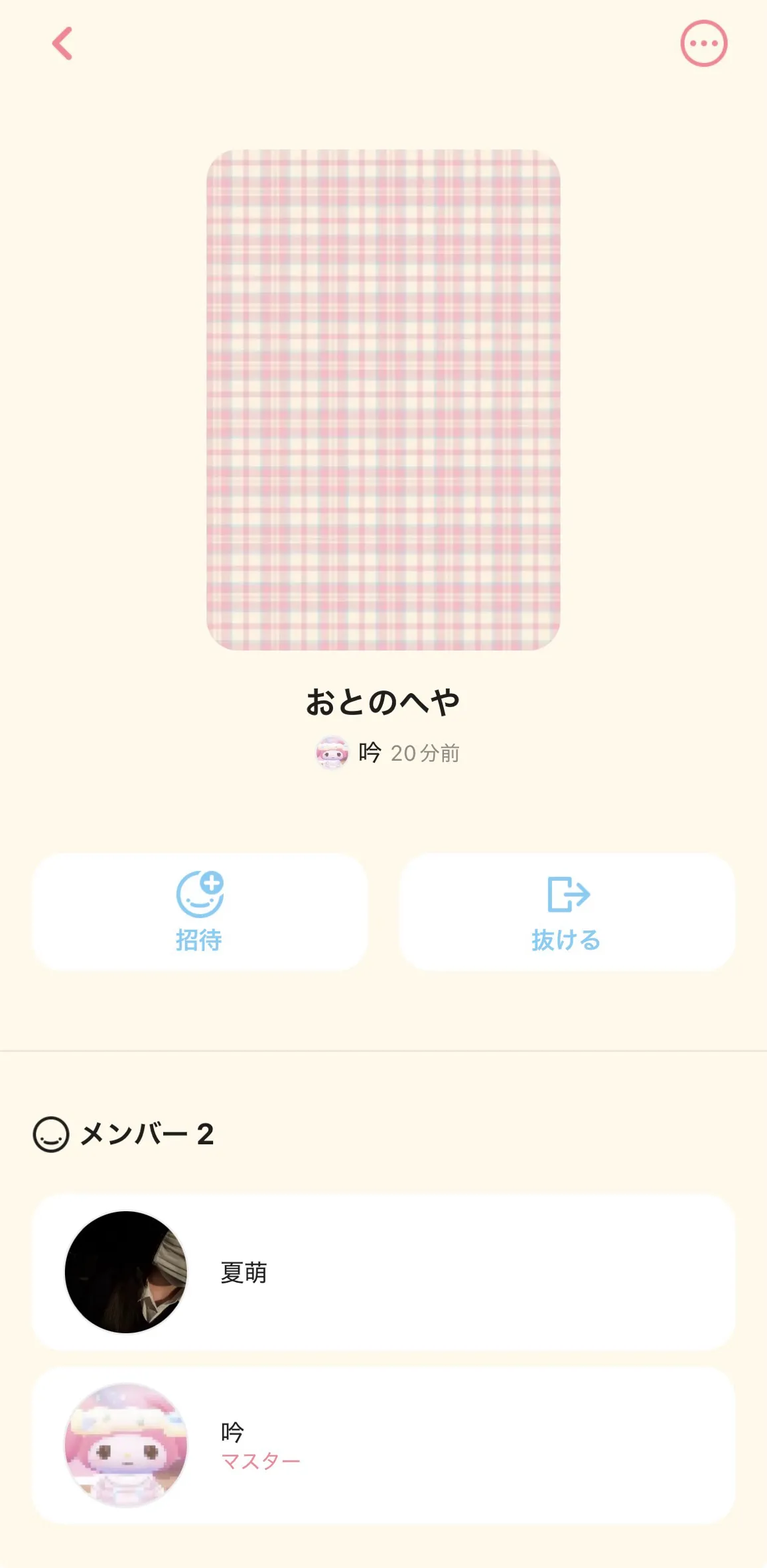Screen dimensions: 767x1568
Task: Open member 夏萌's profile row
Action: 383,1272
